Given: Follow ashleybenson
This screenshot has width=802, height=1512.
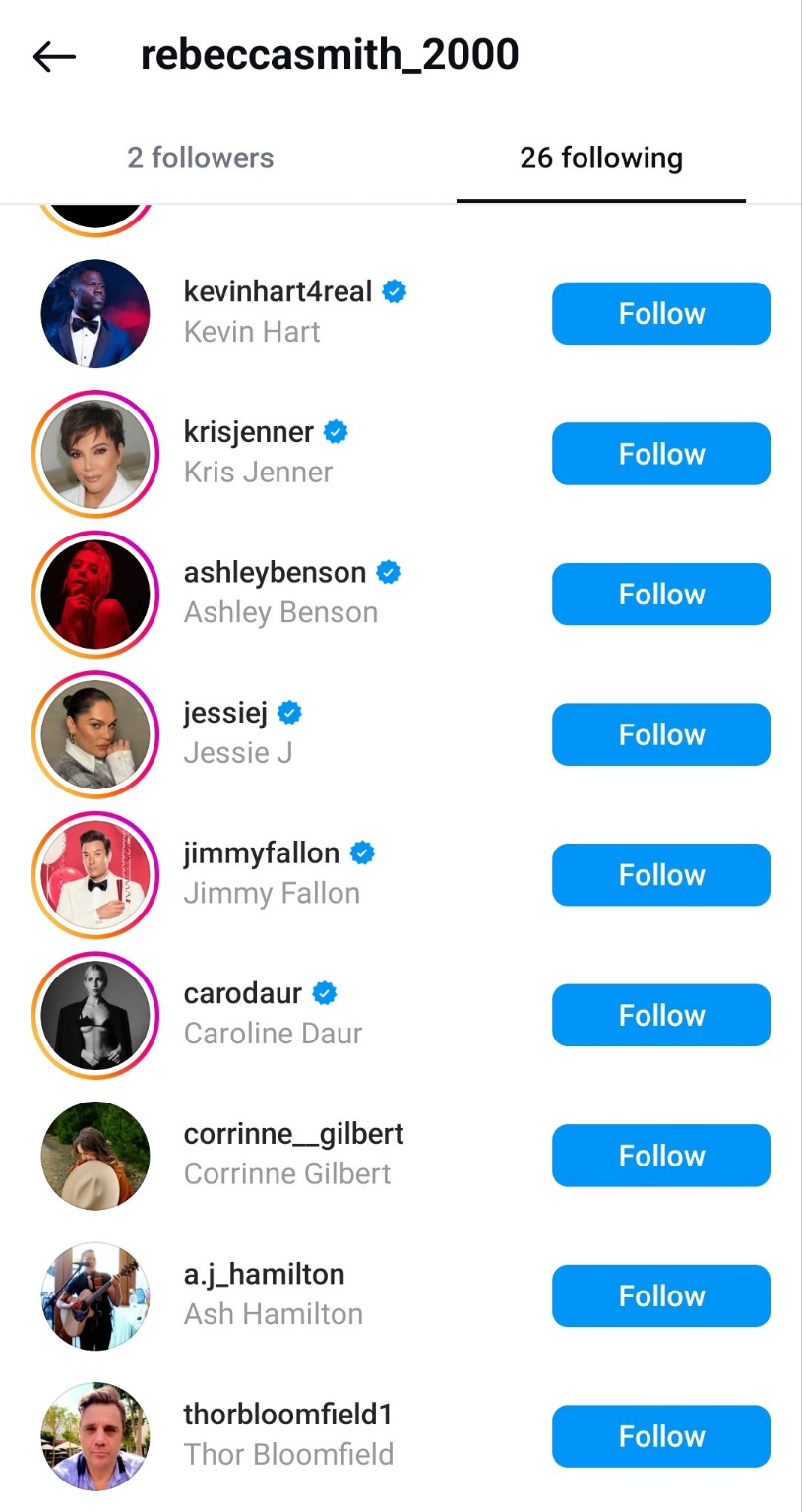Looking at the screenshot, I should (x=660, y=594).
